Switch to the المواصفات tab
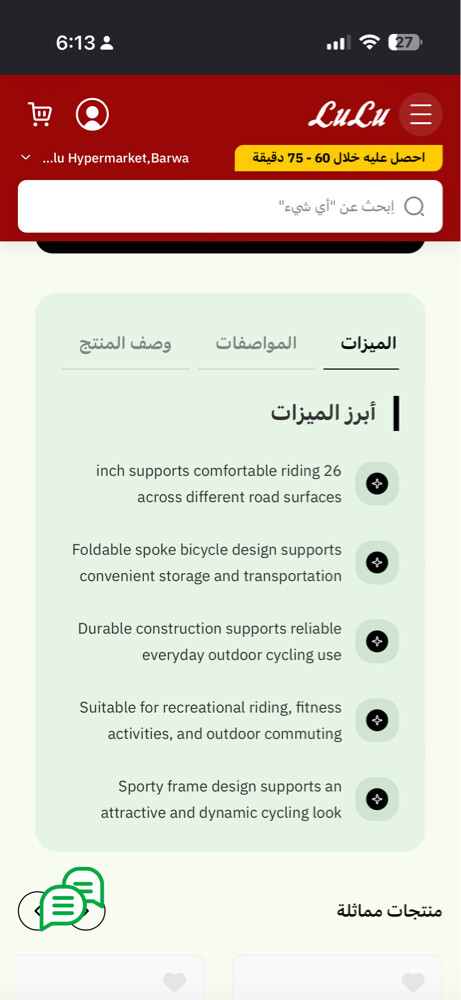 coord(256,344)
